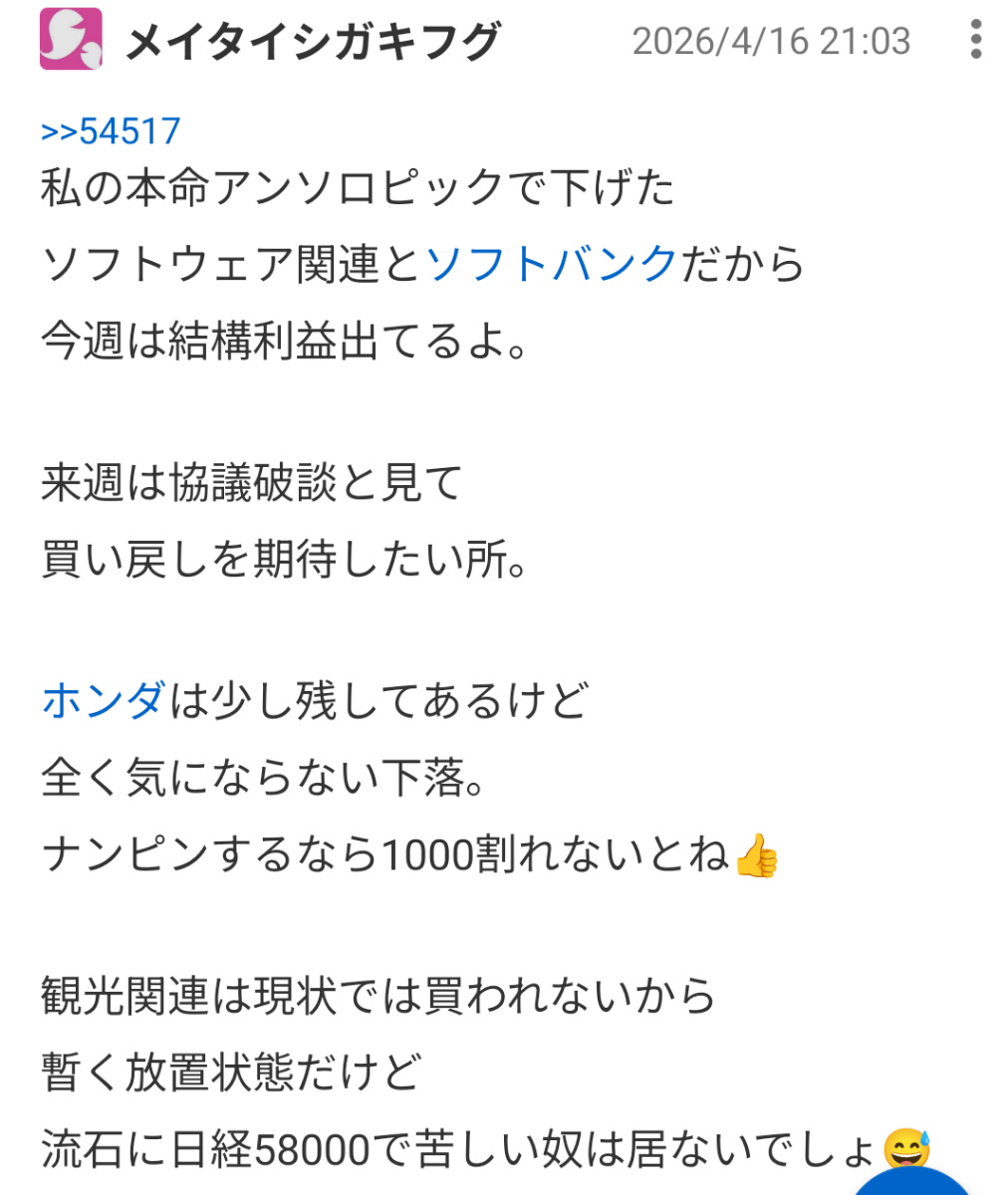1008x1195 pixels.
Task: Select the username メイタイシガキフグ
Action: (x=314, y=38)
